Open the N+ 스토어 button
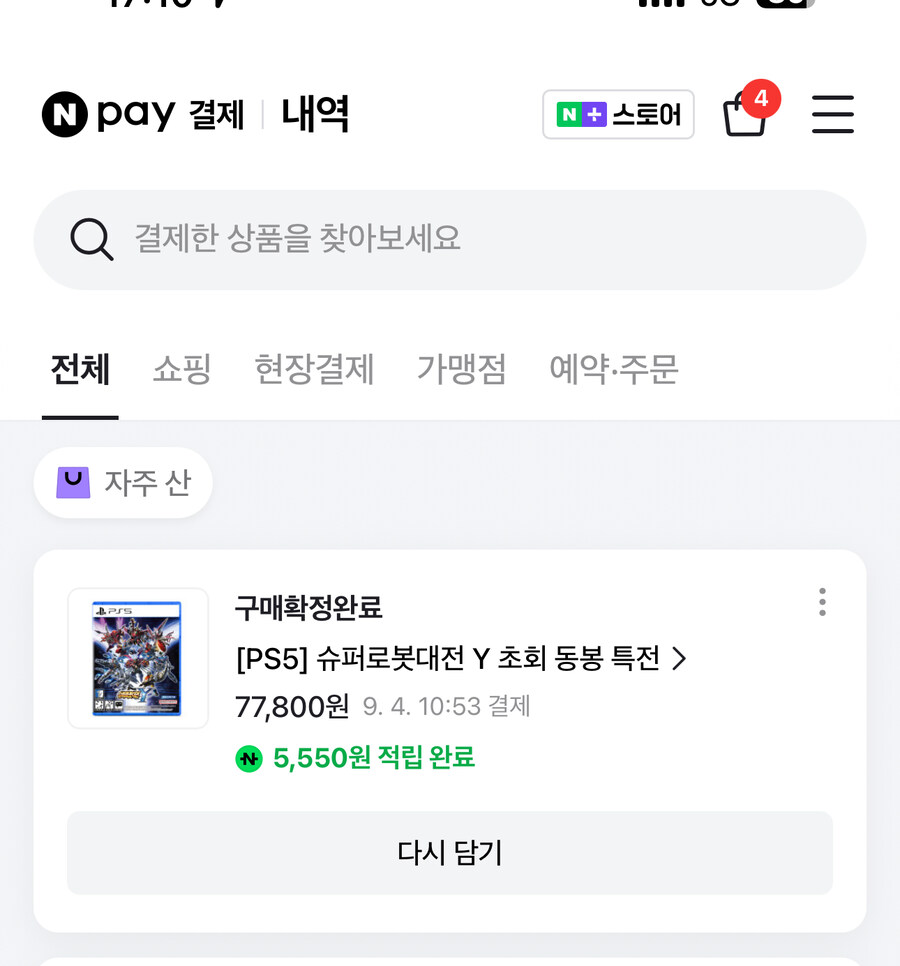 pyautogui.click(x=618, y=114)
